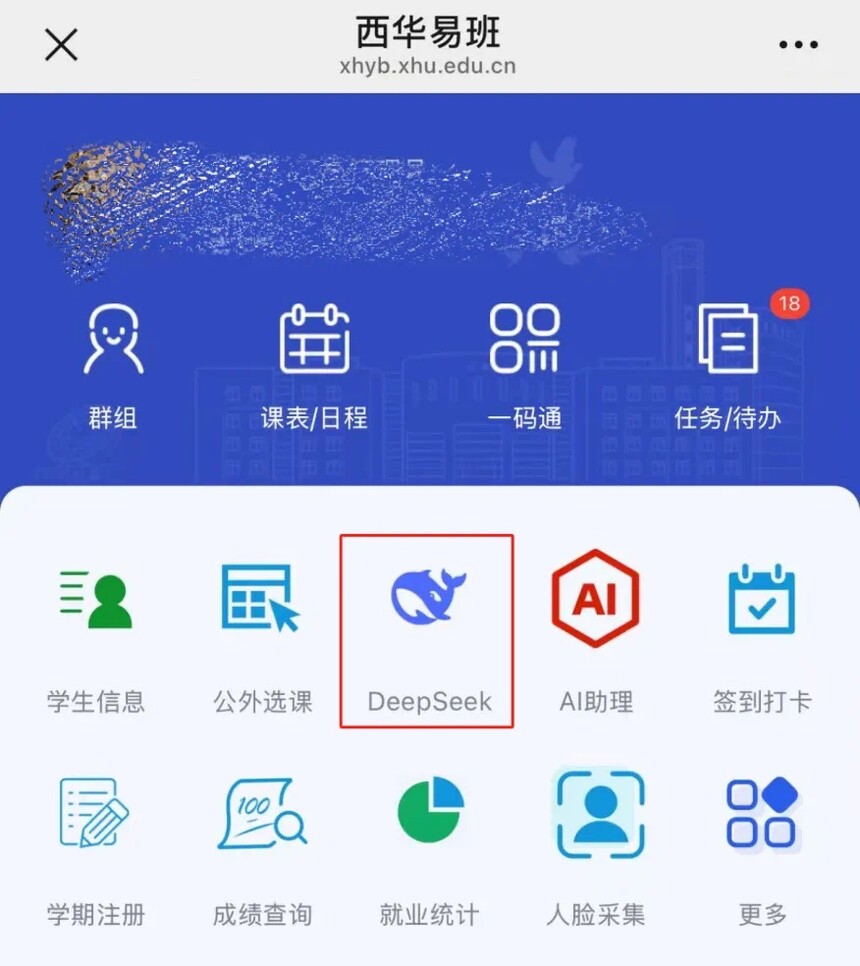Launch the DeepSeek tile

pos(428,630)
